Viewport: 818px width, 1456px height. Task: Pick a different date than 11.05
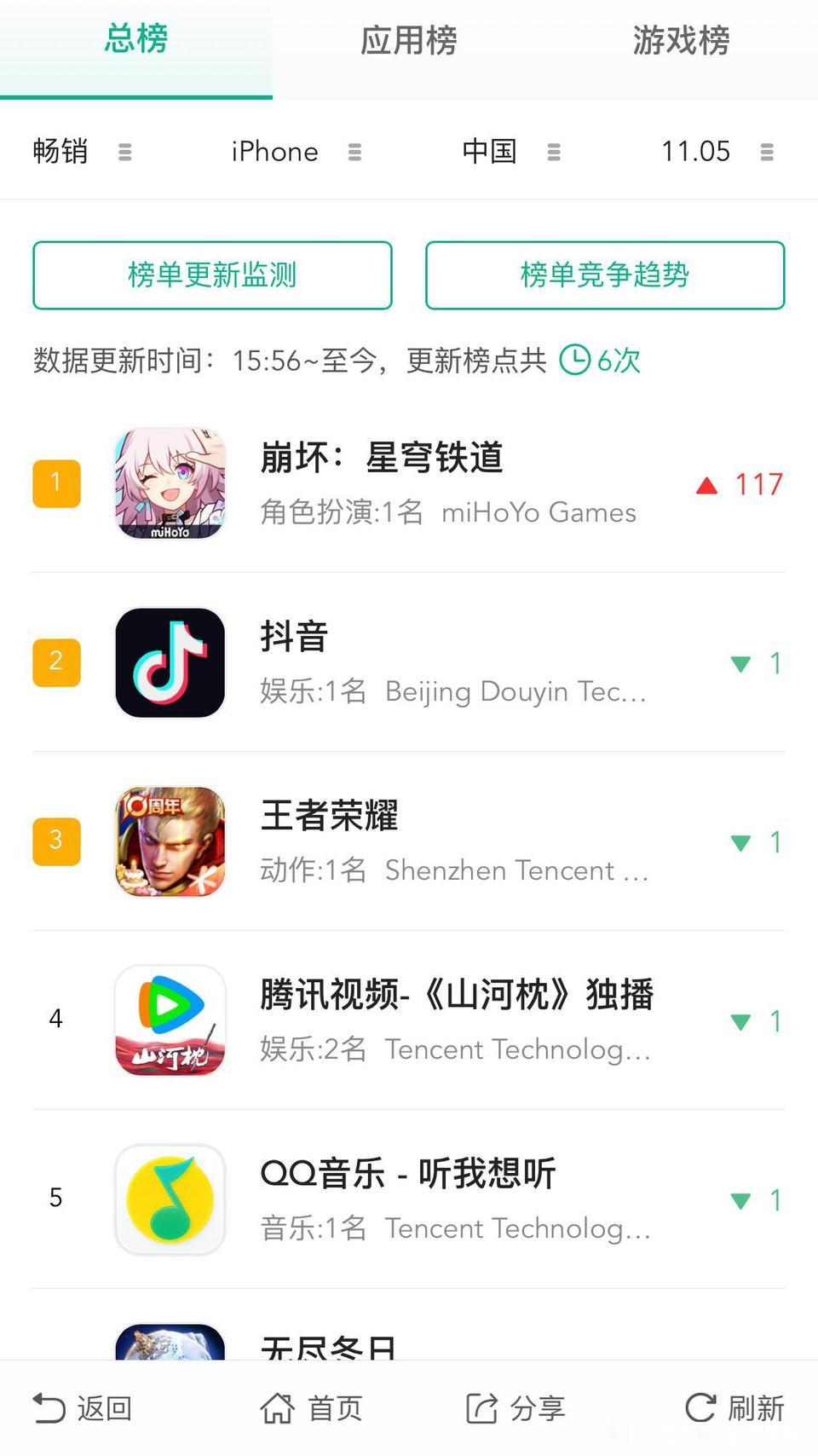click(x=717, y=152)
